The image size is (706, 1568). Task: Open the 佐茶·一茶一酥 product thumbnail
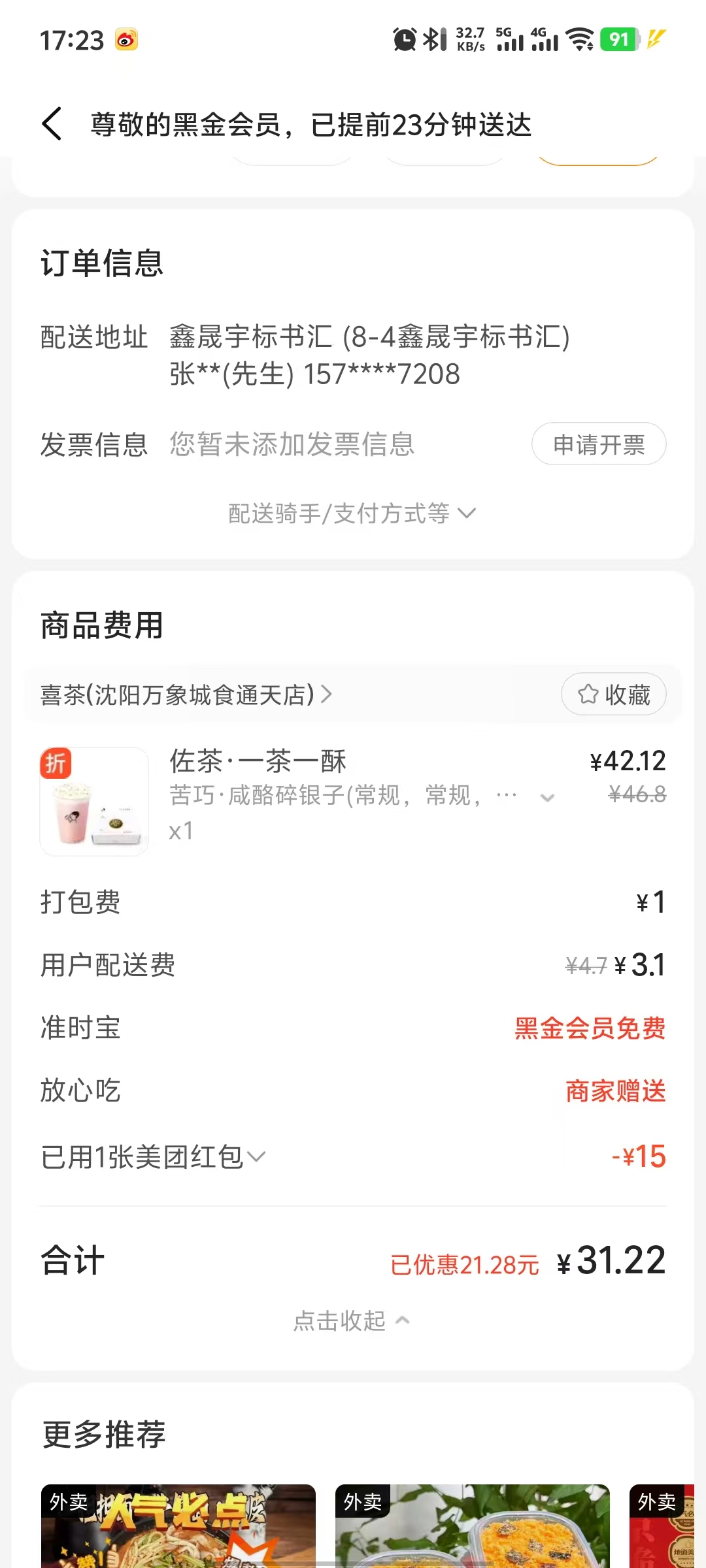click(x=94, y=802)
